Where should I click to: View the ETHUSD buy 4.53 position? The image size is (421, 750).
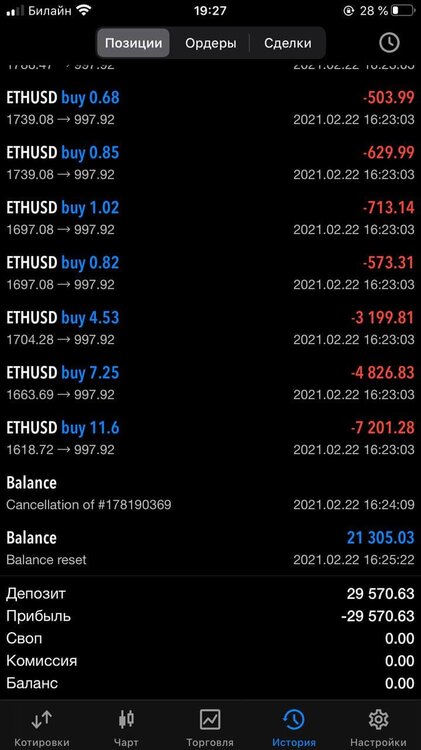[210, 328]
